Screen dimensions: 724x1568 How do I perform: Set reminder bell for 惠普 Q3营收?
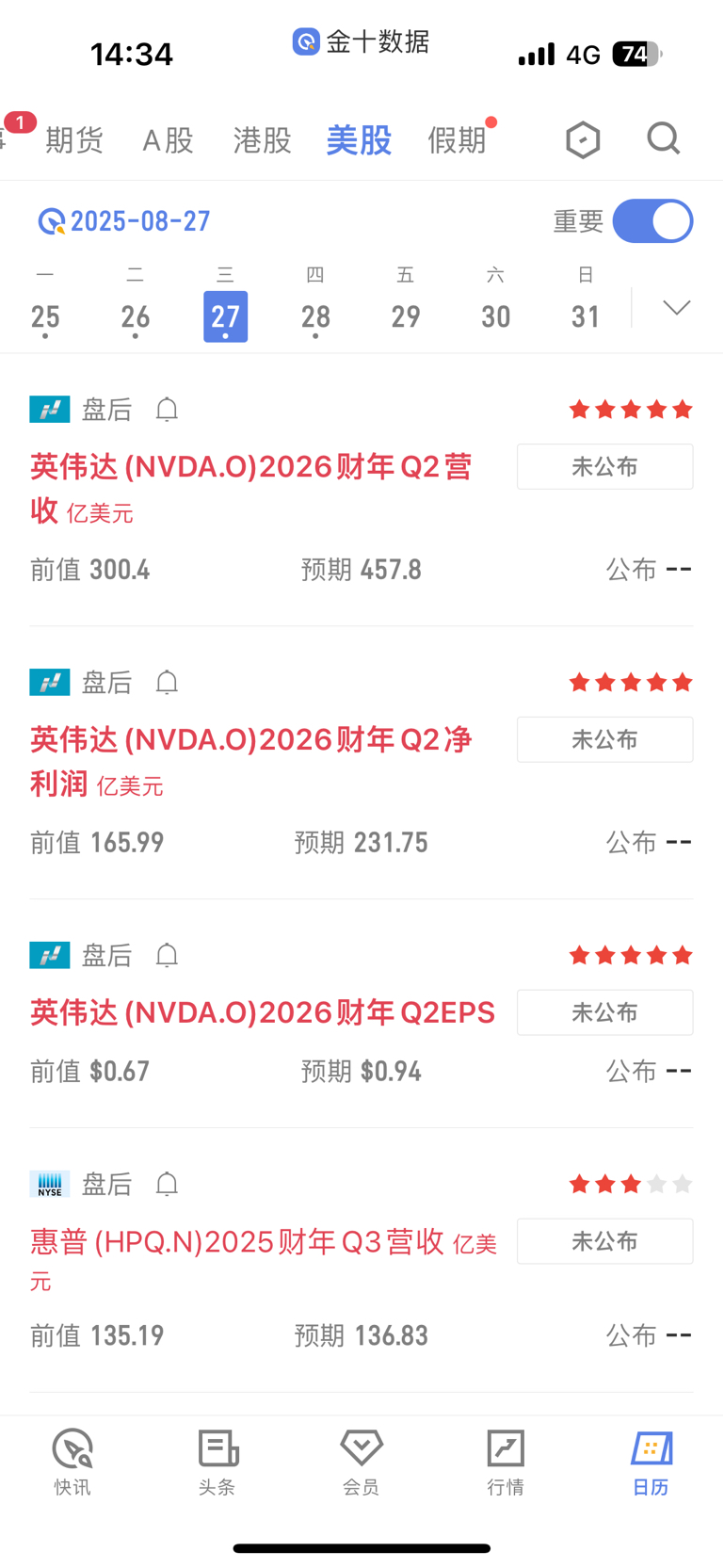(167, 1184)
